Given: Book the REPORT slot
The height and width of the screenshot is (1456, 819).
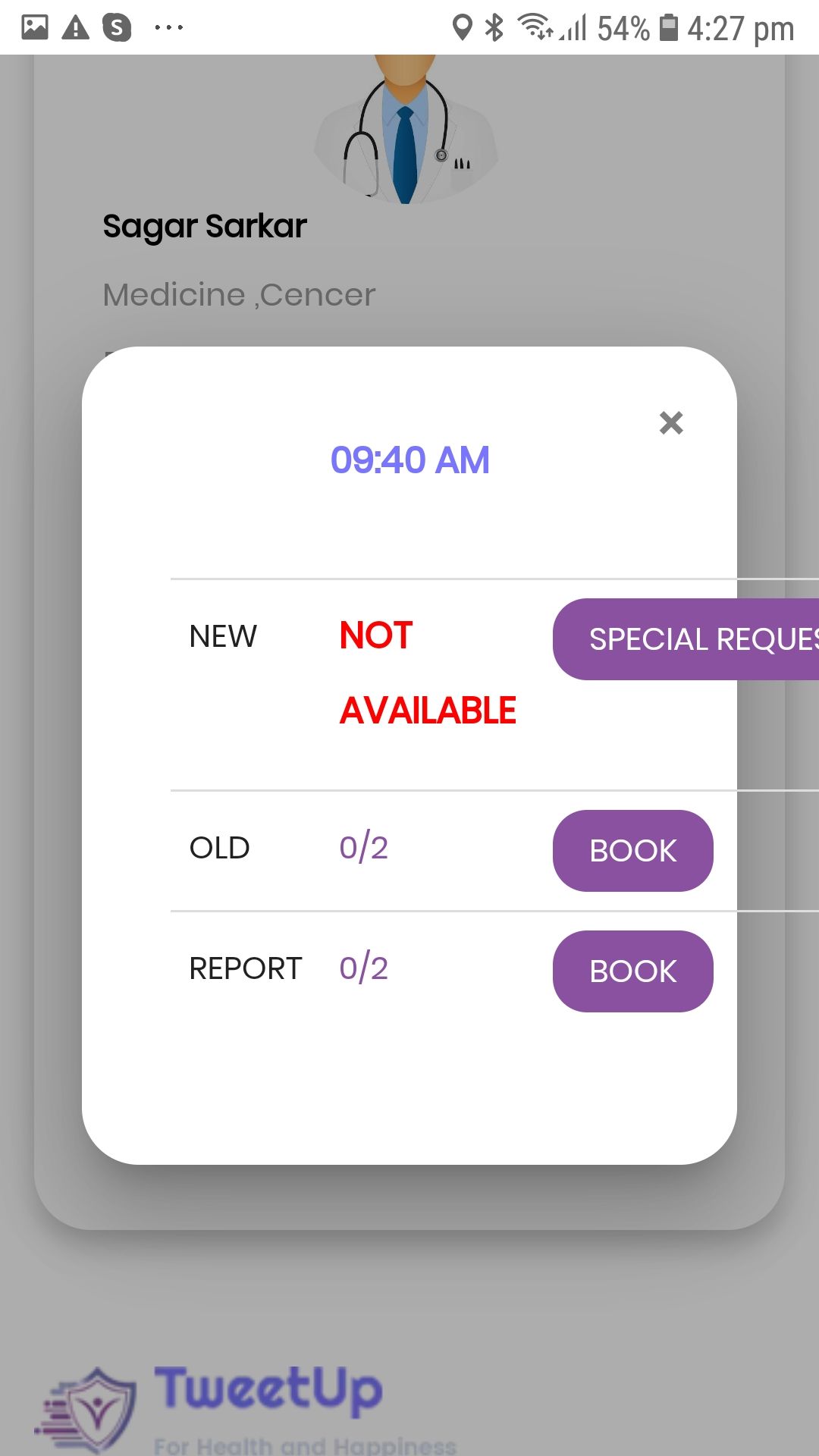Looking at the screenshot, I should click(x=633, y=971).
